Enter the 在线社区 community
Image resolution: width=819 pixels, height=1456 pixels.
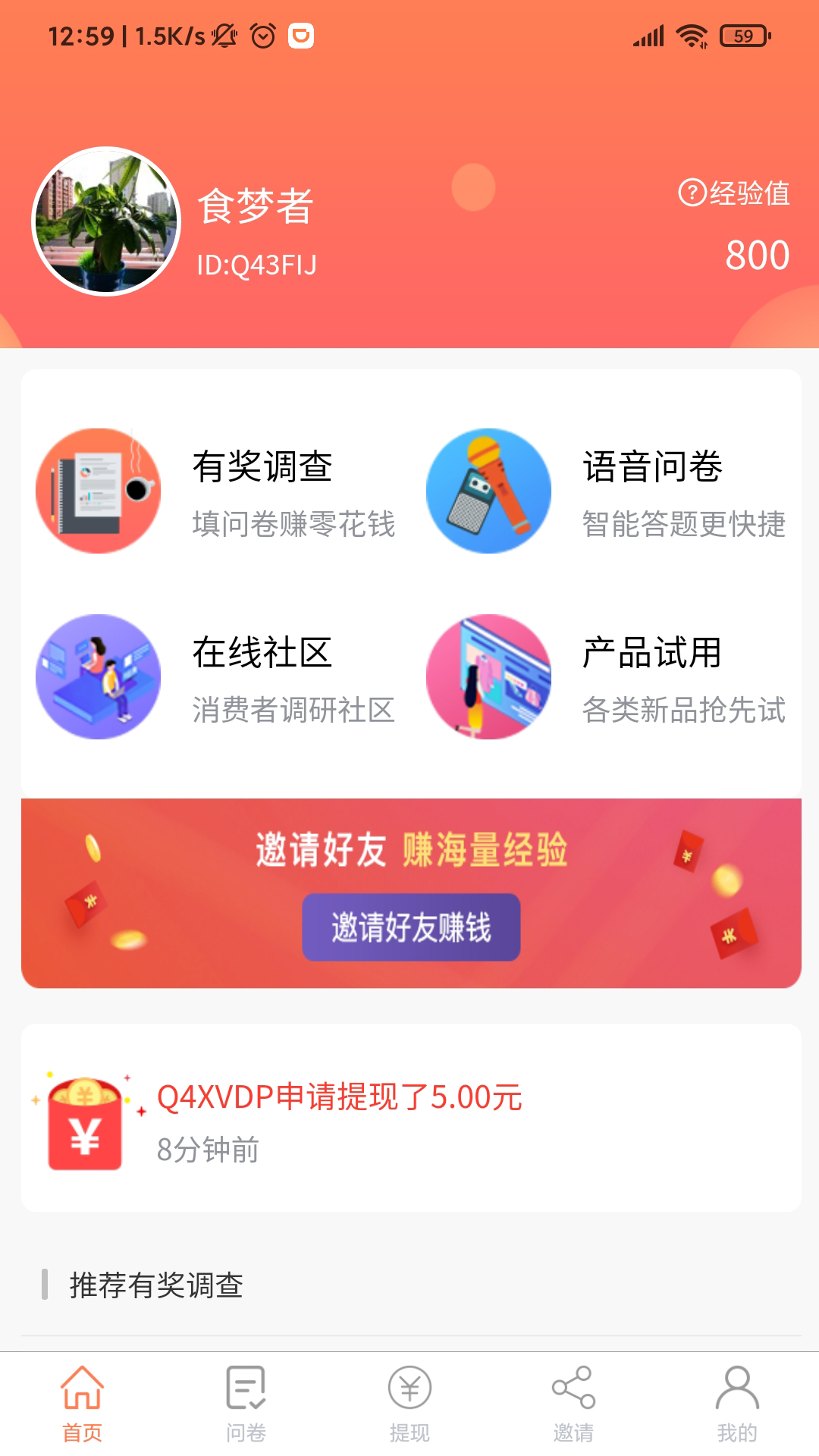coord(216,677)
